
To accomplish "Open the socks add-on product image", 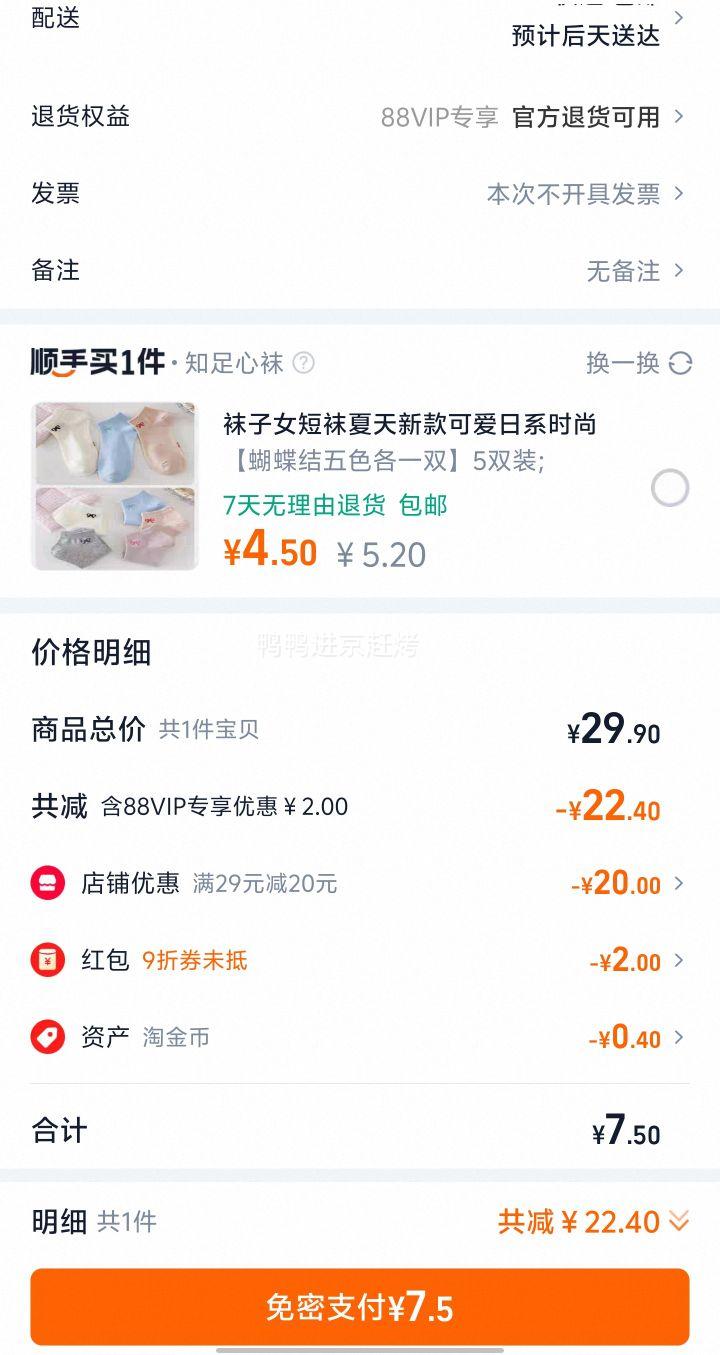I will pos(114,487).
